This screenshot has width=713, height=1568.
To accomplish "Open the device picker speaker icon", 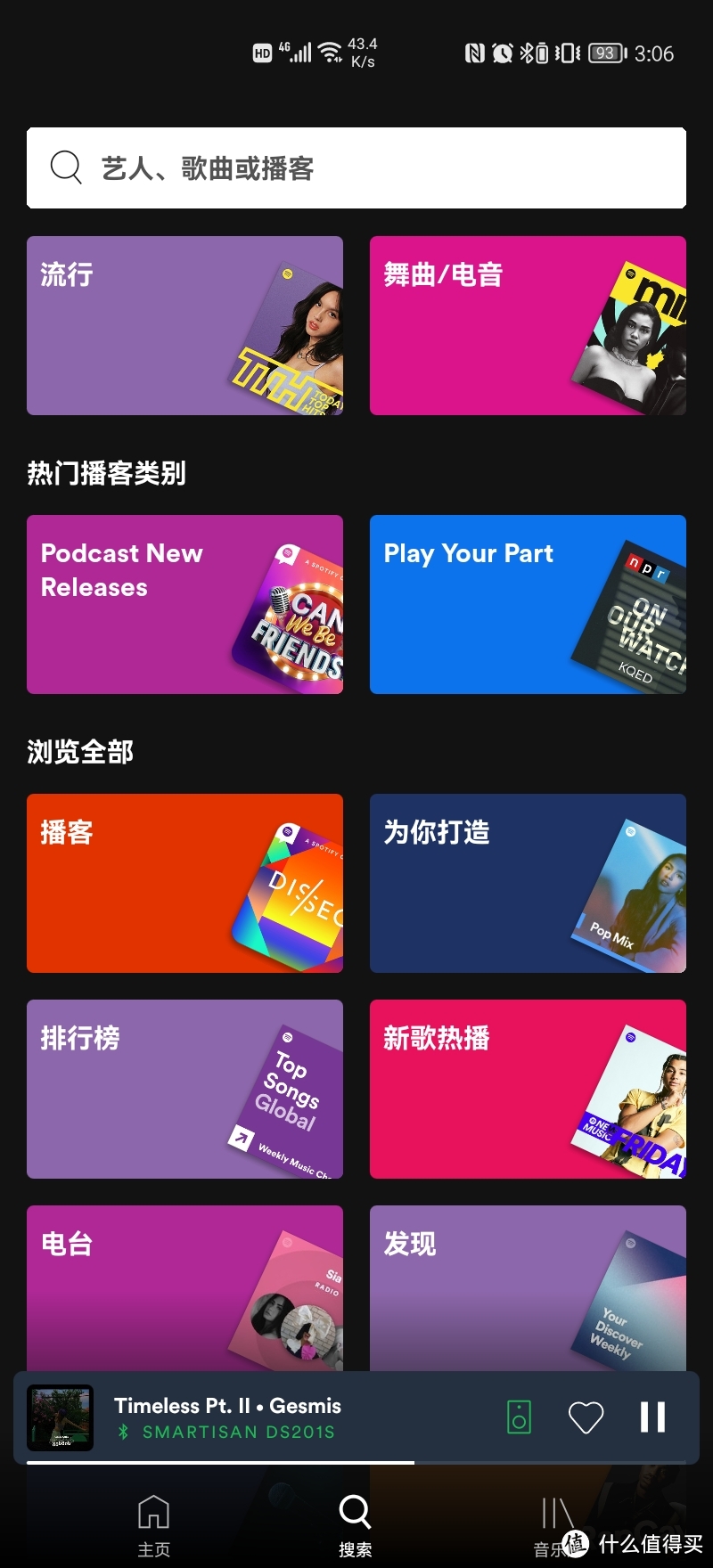I will point(518,1418).
